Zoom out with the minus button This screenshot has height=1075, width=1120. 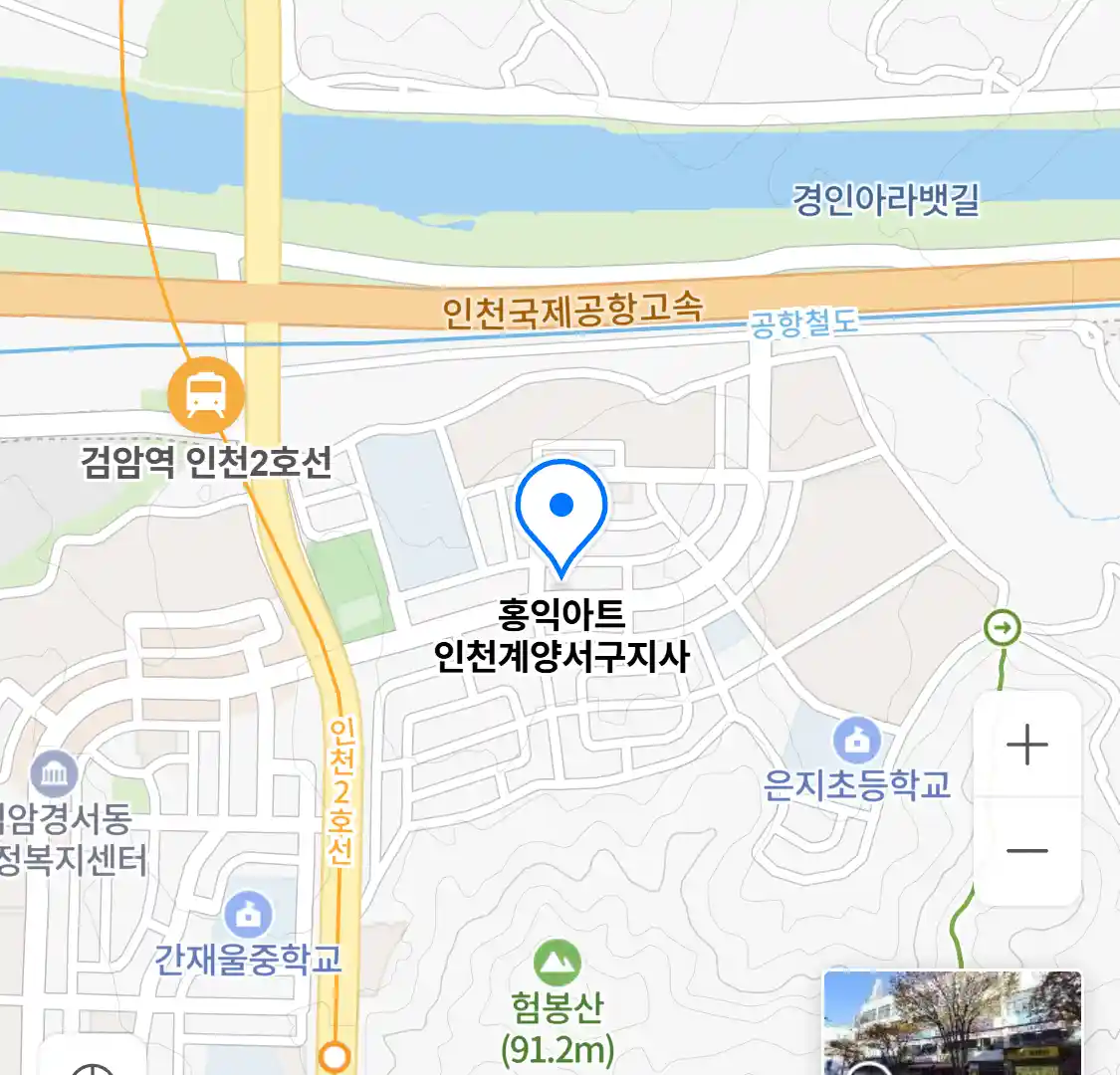click(1027, 851)
